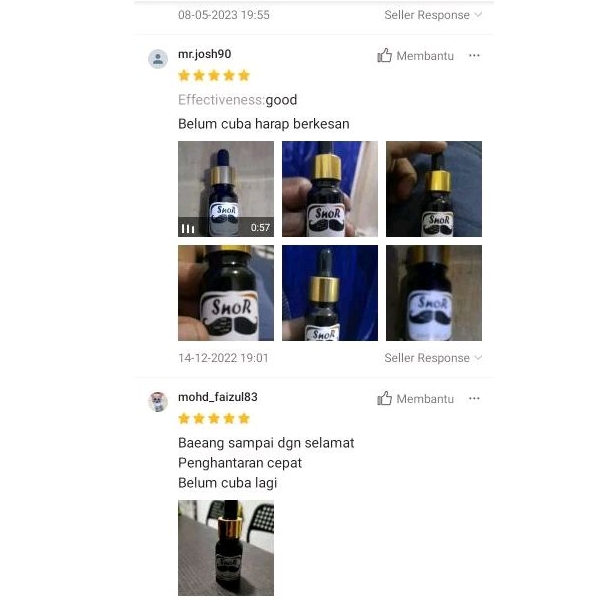View photo attached to mohd_faizul83's review
Screen dimensions: 602x602
pos(226,548)
